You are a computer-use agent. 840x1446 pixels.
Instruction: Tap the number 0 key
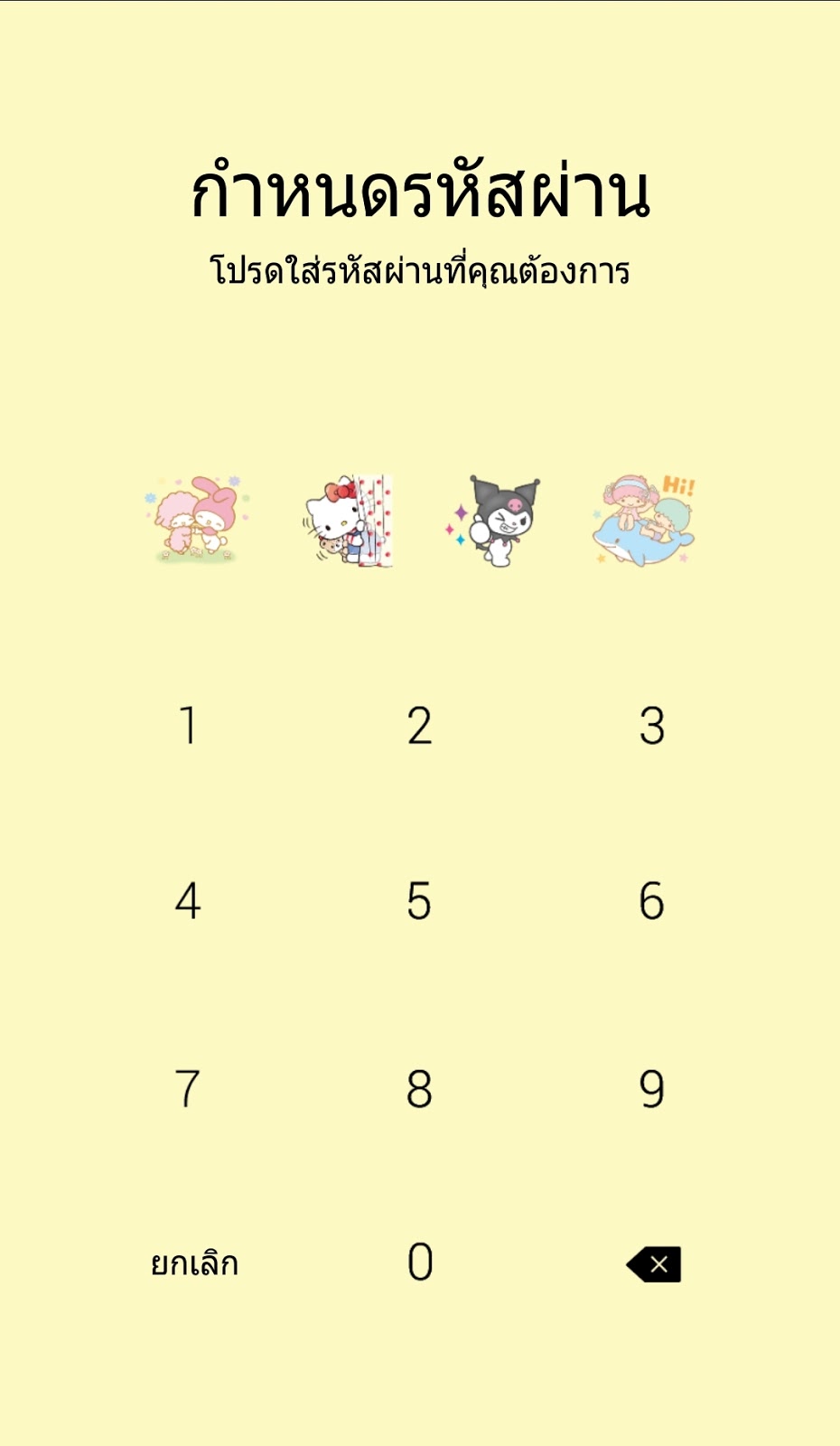[x=420, y=1262]
